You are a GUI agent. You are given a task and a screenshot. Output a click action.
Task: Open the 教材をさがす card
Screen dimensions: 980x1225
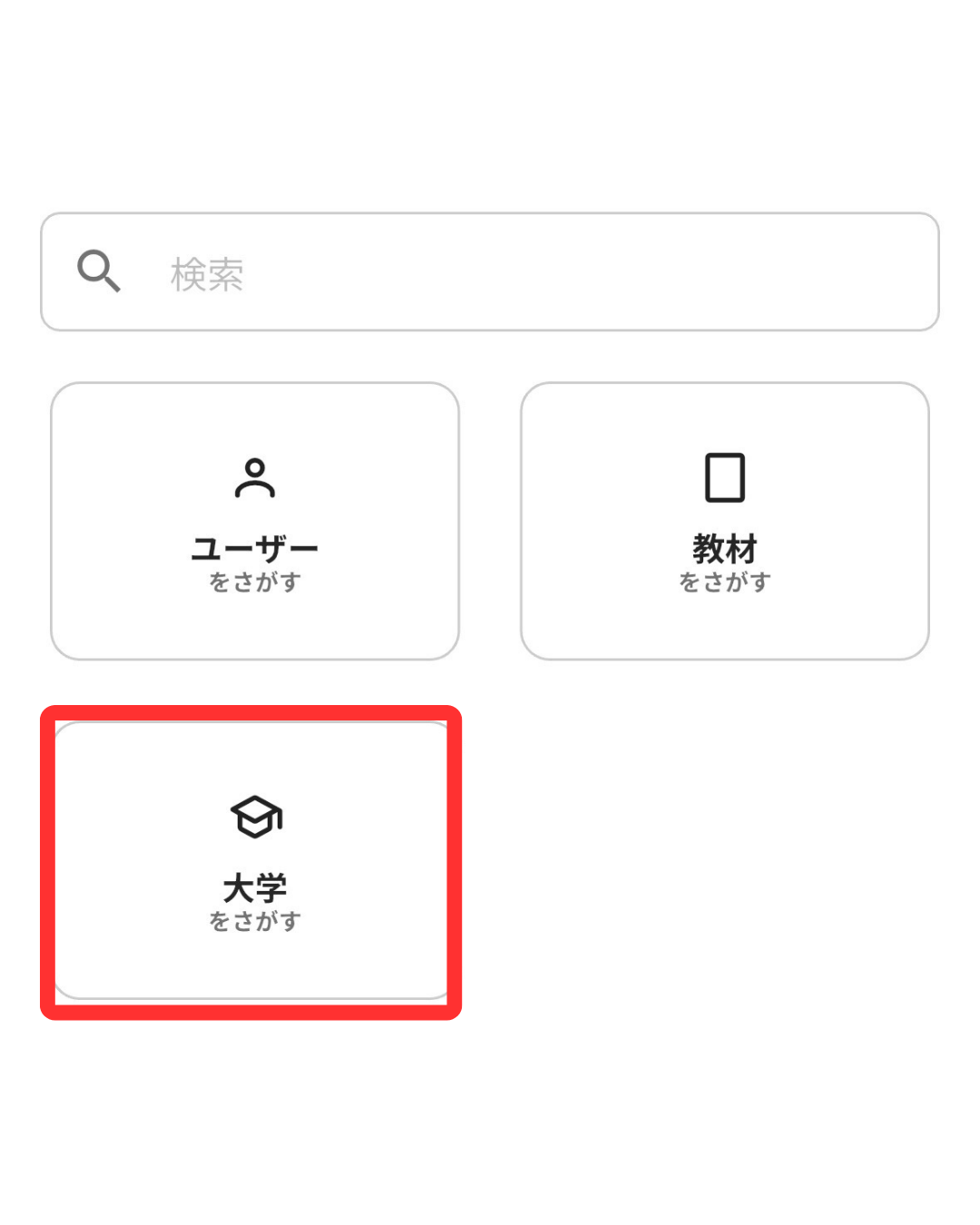click(x=724, y=521)
